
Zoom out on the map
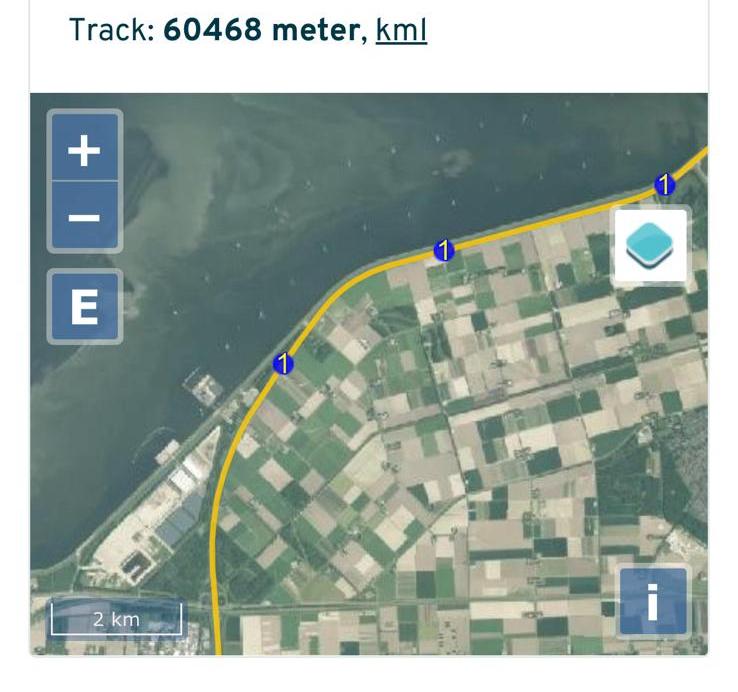click(x=85, y=217)
